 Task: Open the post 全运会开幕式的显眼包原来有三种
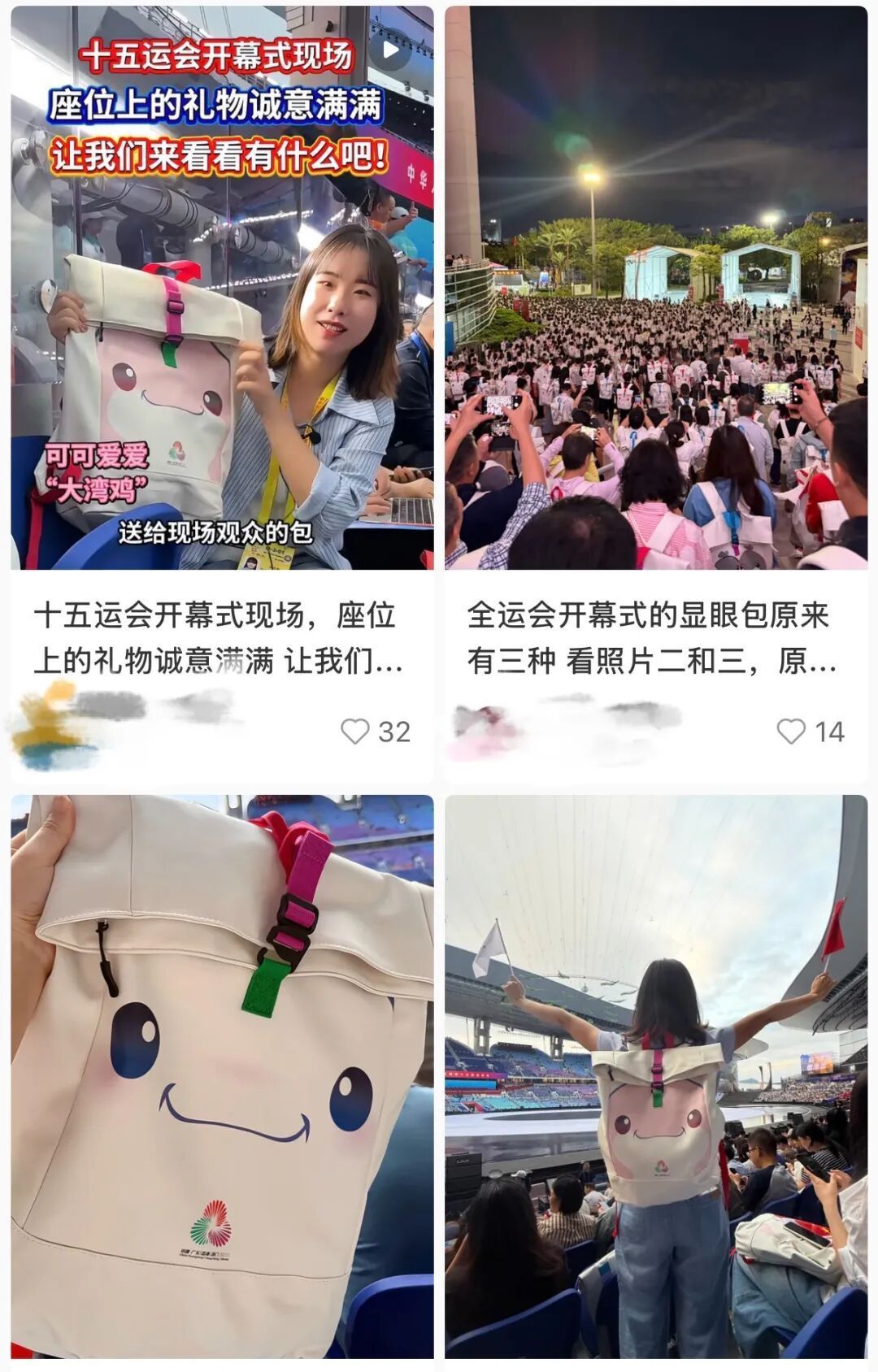[655, 289]
